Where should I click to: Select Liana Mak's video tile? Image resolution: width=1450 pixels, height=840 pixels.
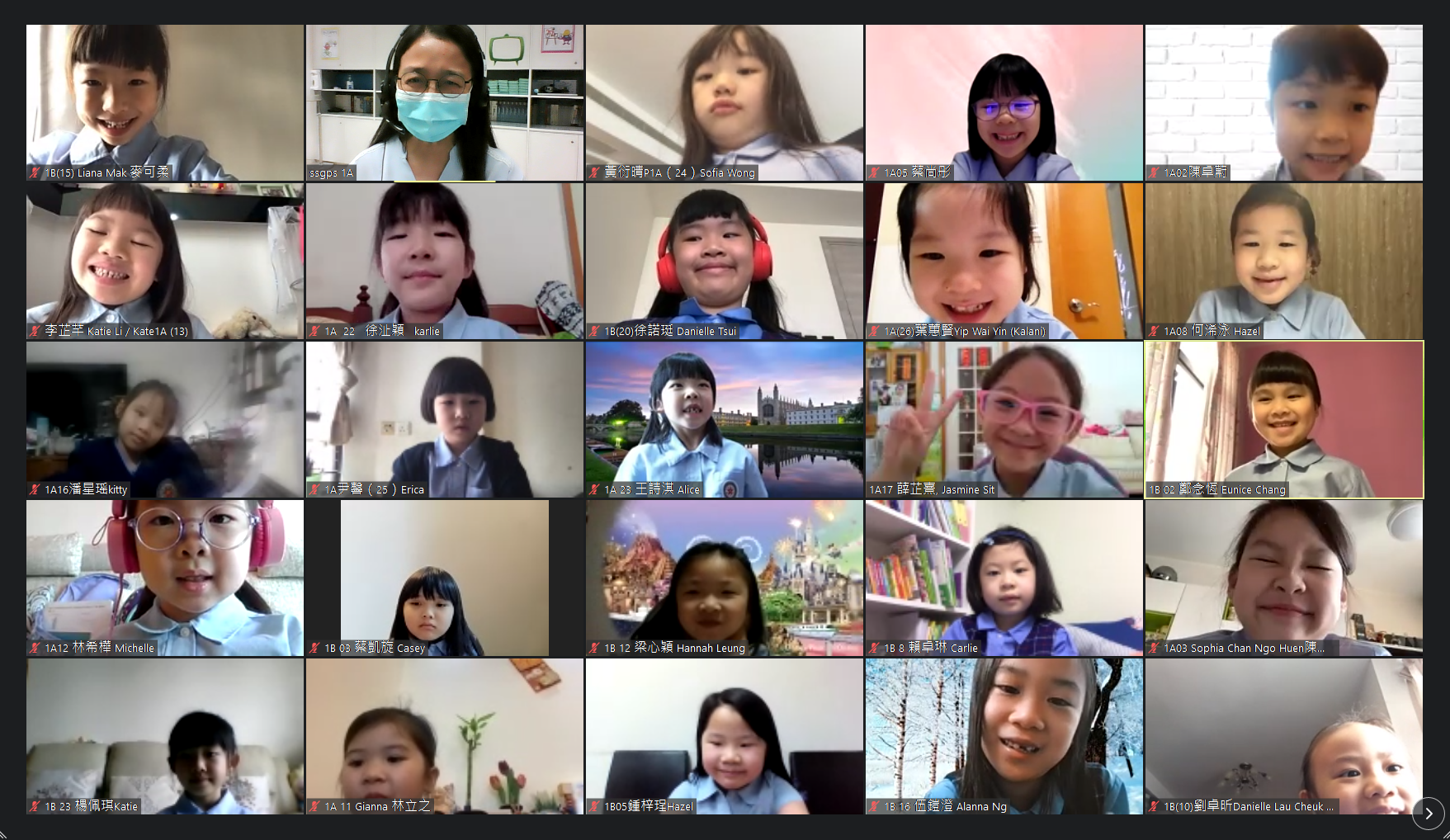point(164,102)
